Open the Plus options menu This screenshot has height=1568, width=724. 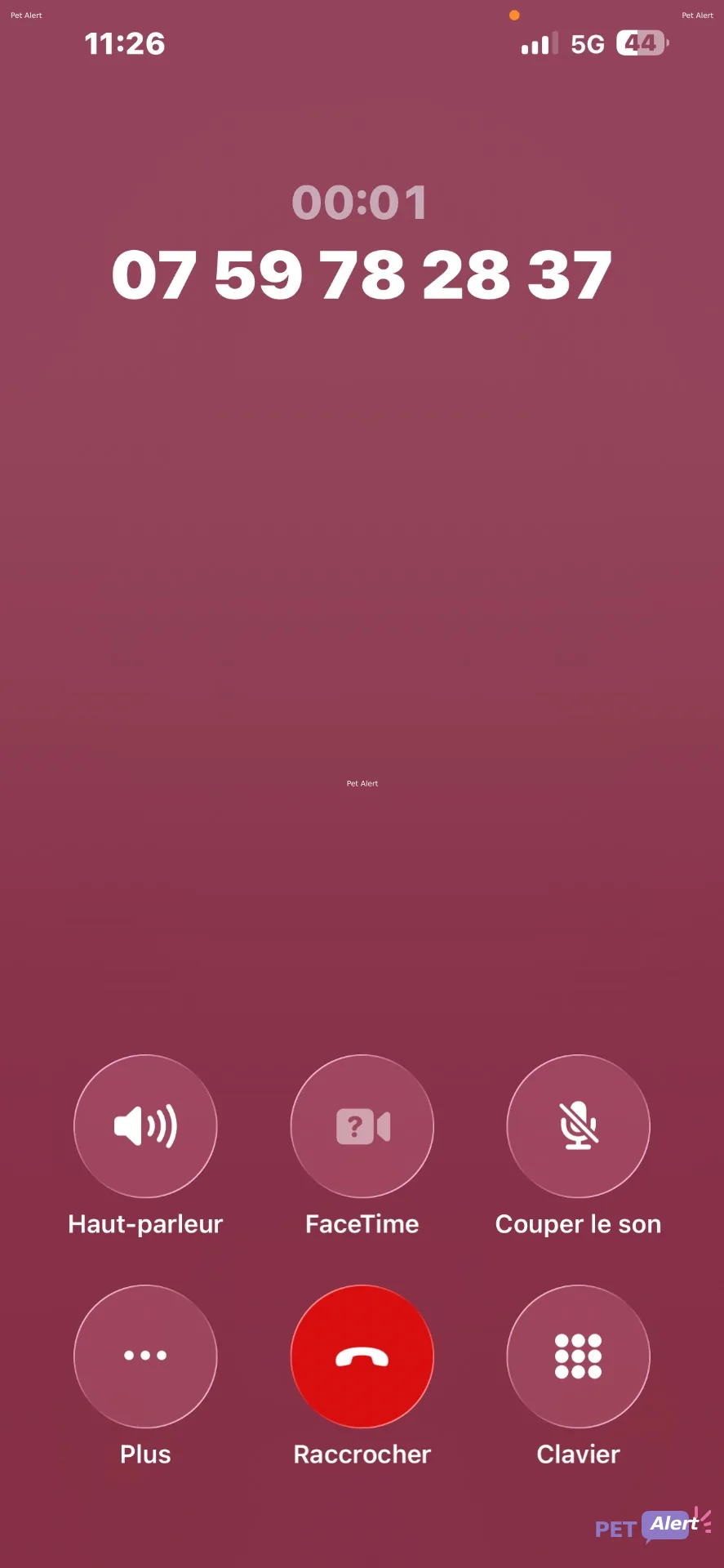click(145, 1356)
